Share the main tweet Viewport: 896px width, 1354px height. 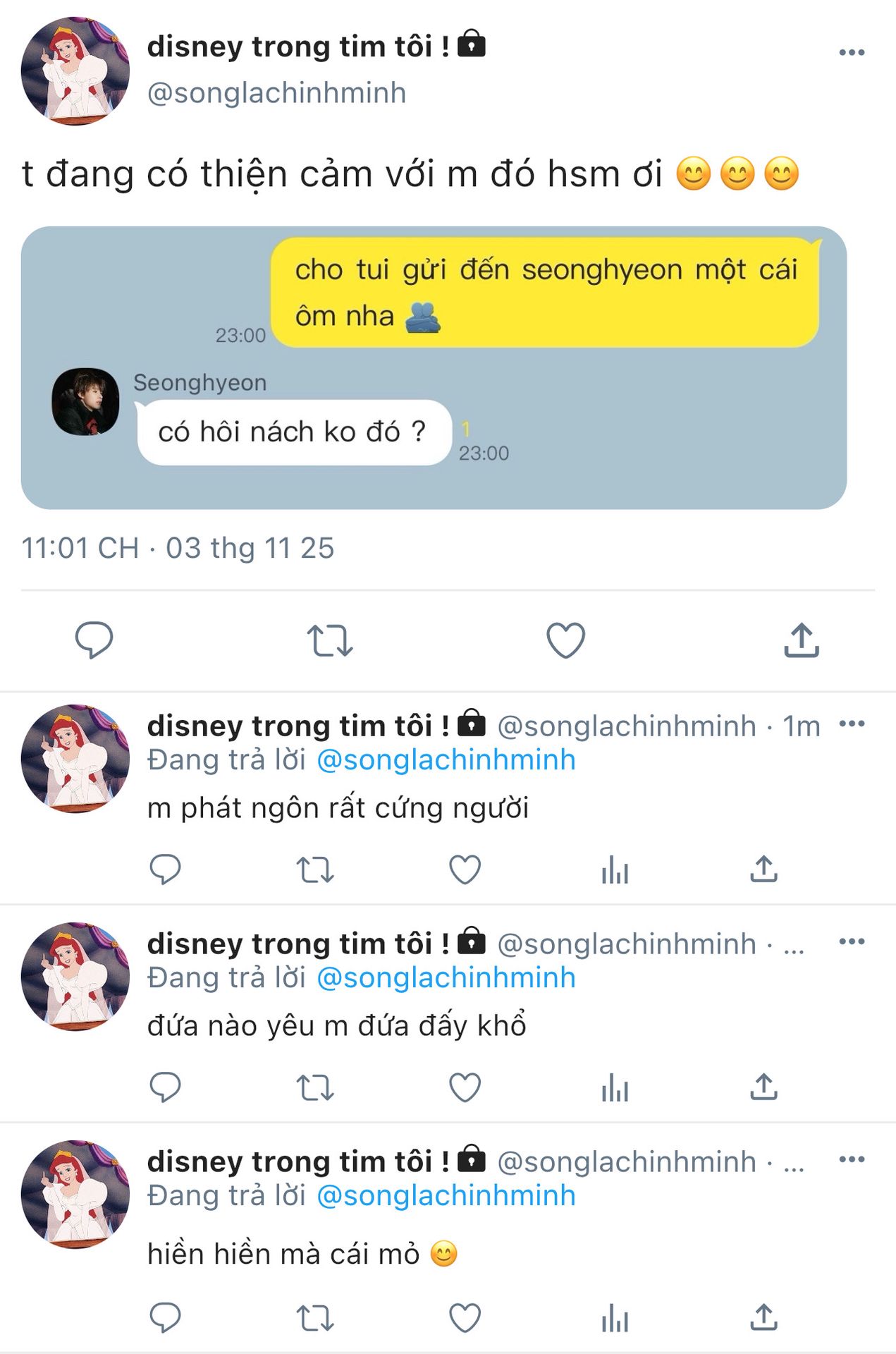[802, 640]
